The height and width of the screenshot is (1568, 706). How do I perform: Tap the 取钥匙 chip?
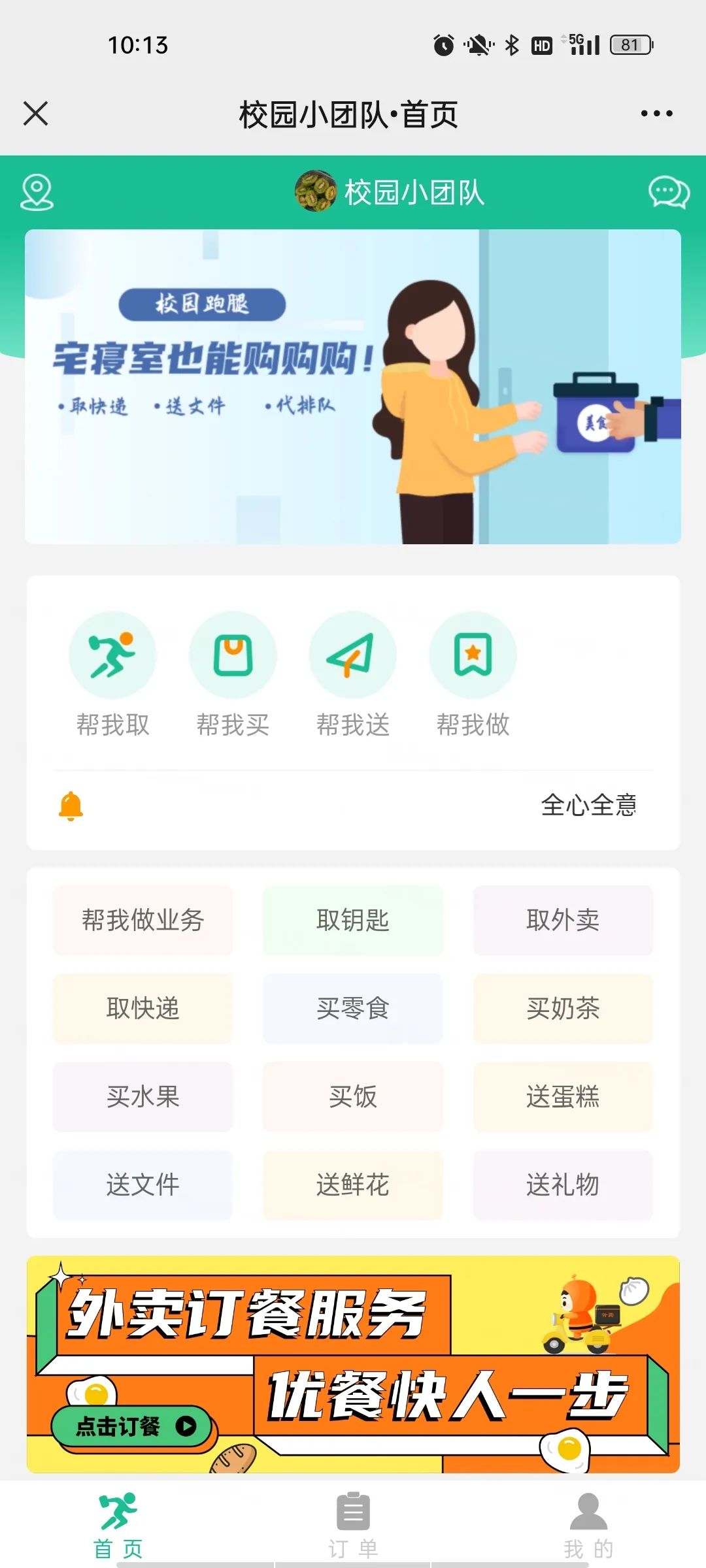point(353,920)
